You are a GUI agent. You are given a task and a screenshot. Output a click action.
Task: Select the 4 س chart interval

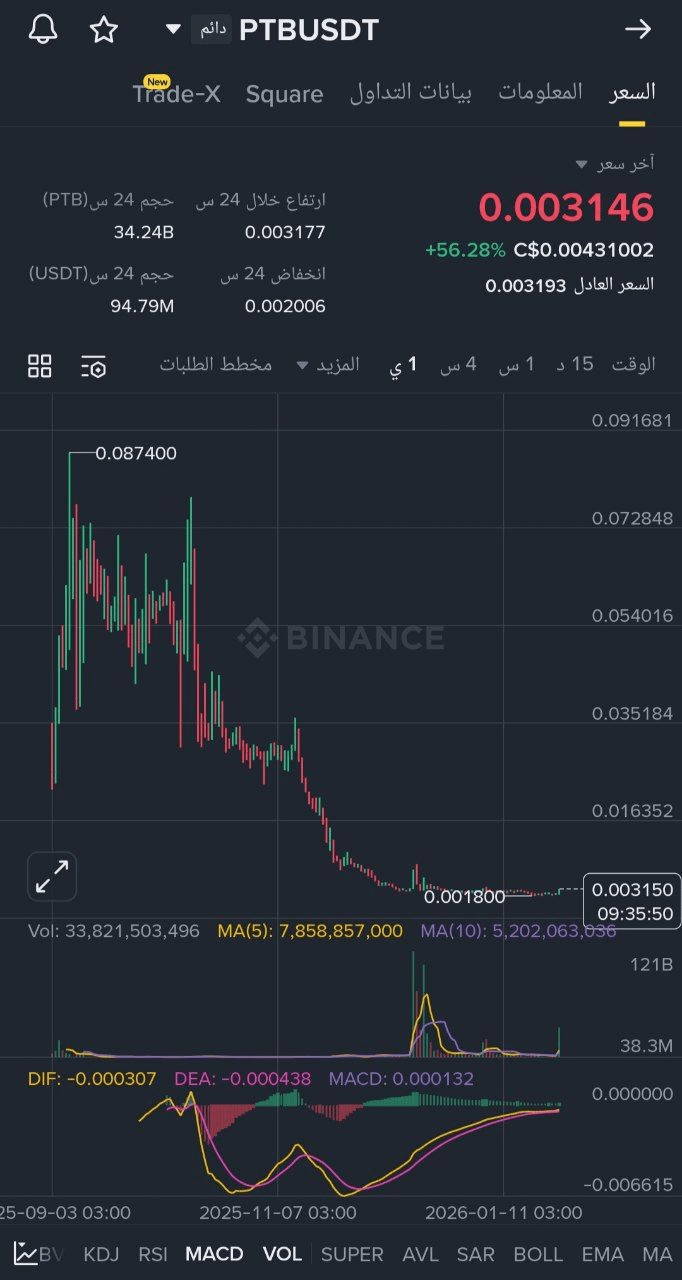coord(457,365)
